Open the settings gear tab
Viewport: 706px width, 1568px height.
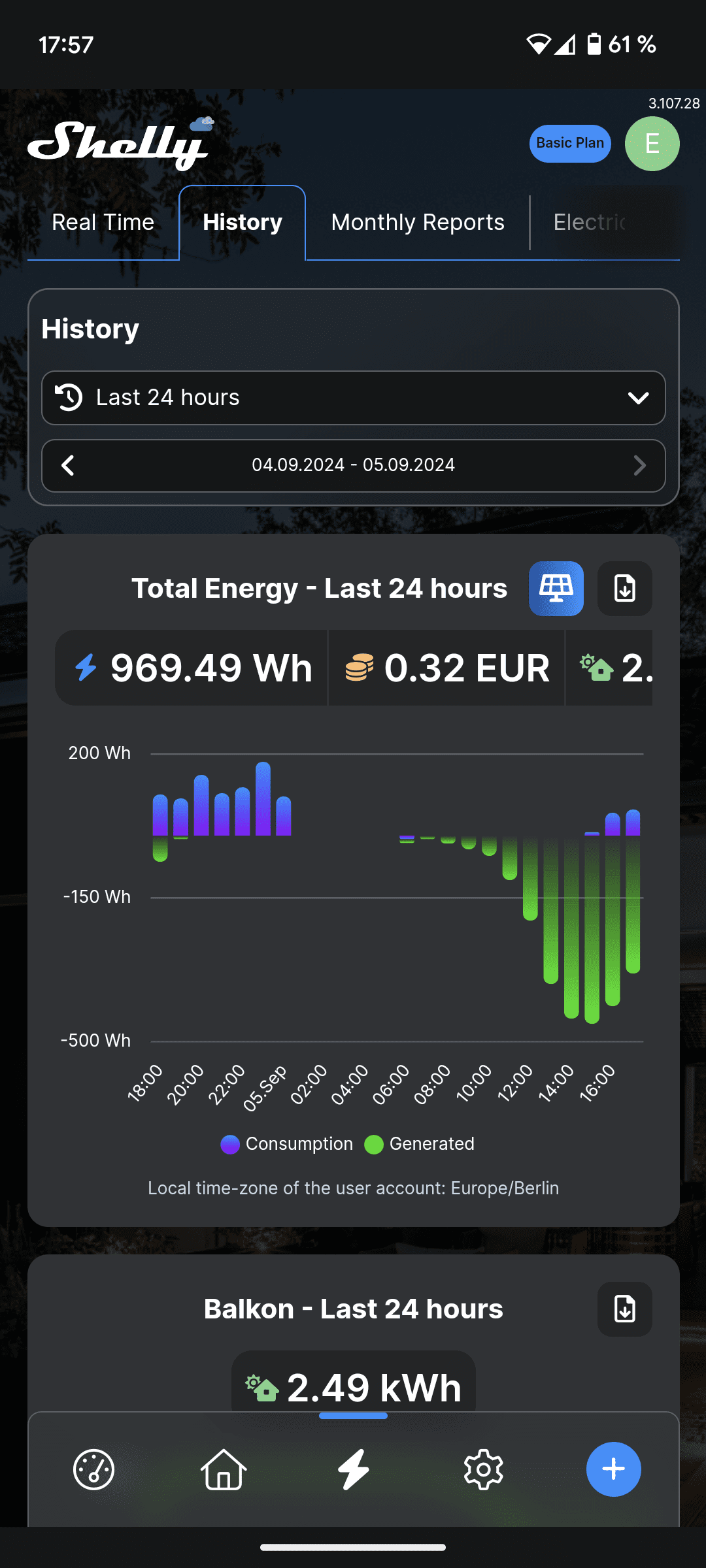pyautogui.click(x=484, y=1469)
